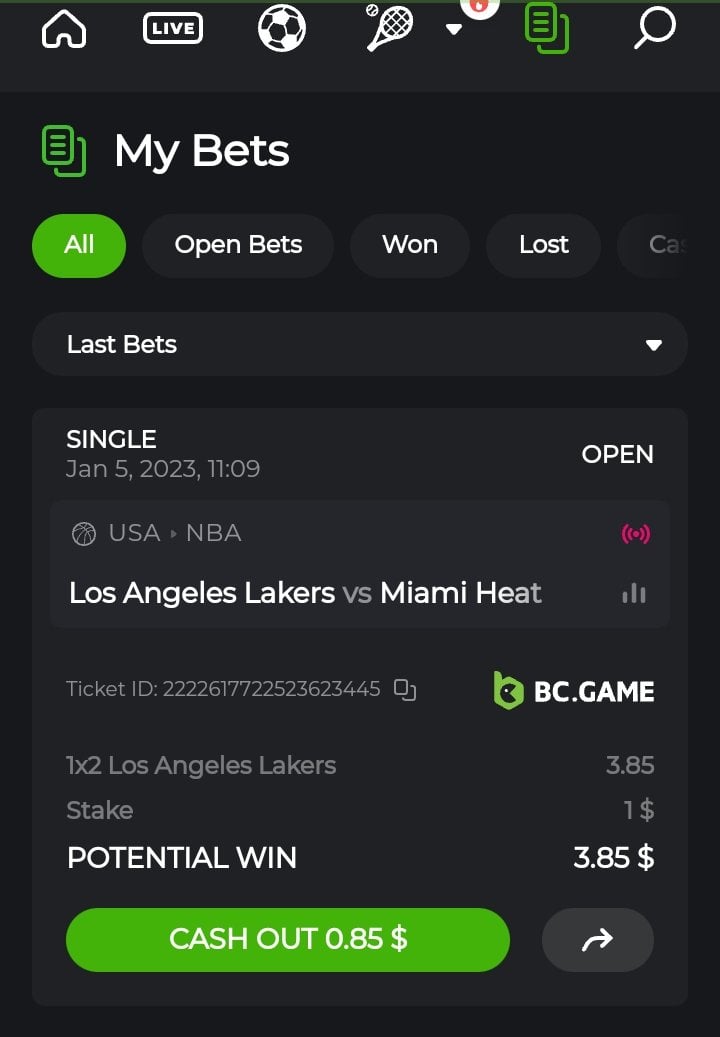This screenshot has height=1037, width=720.
Task: Copy the ticket ID
Action: [x=405, y=689]
